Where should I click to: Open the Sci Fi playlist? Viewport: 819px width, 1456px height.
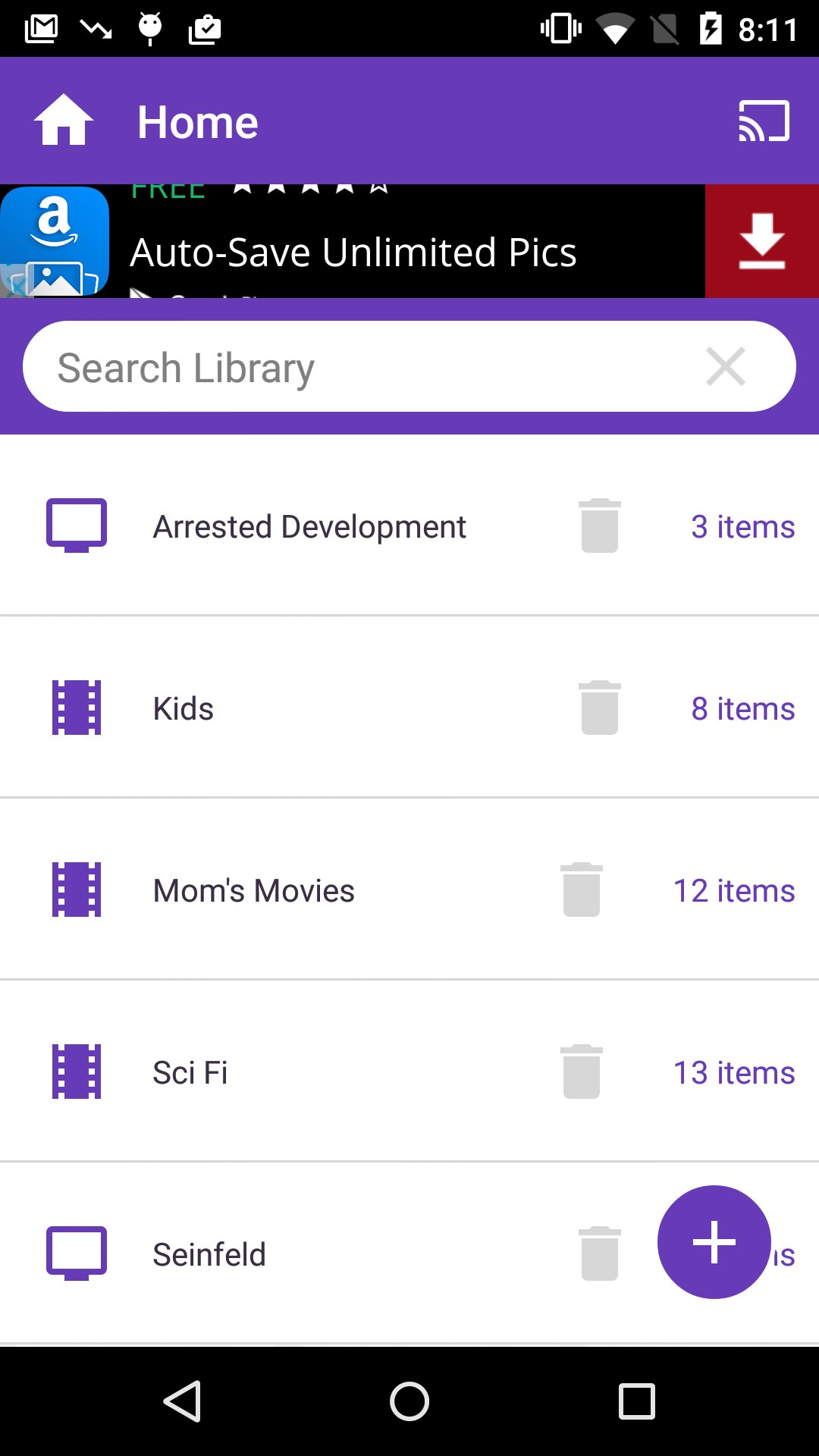coord(190,1073)
